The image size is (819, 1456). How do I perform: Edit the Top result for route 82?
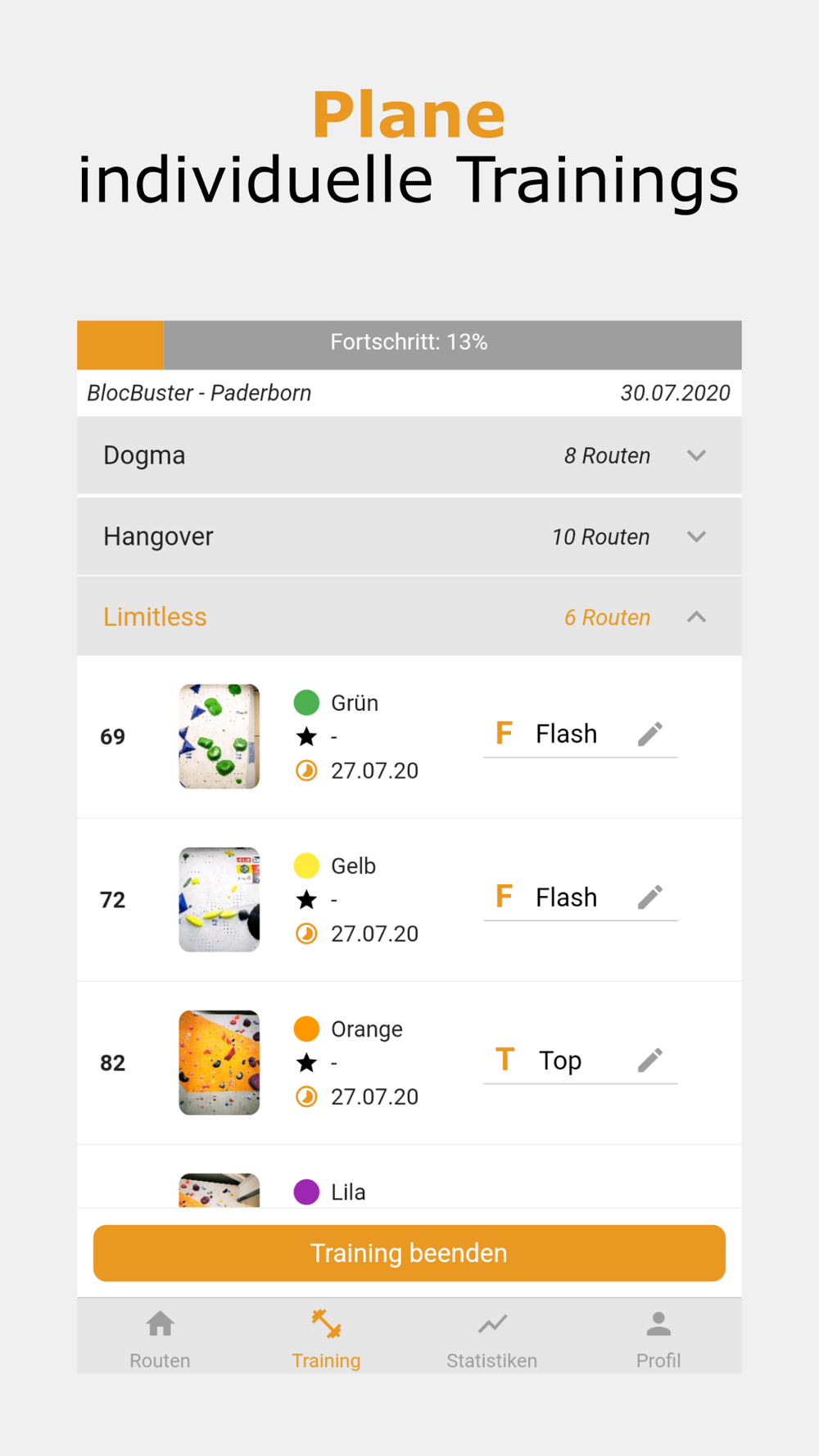click(x=650, y=1060)
